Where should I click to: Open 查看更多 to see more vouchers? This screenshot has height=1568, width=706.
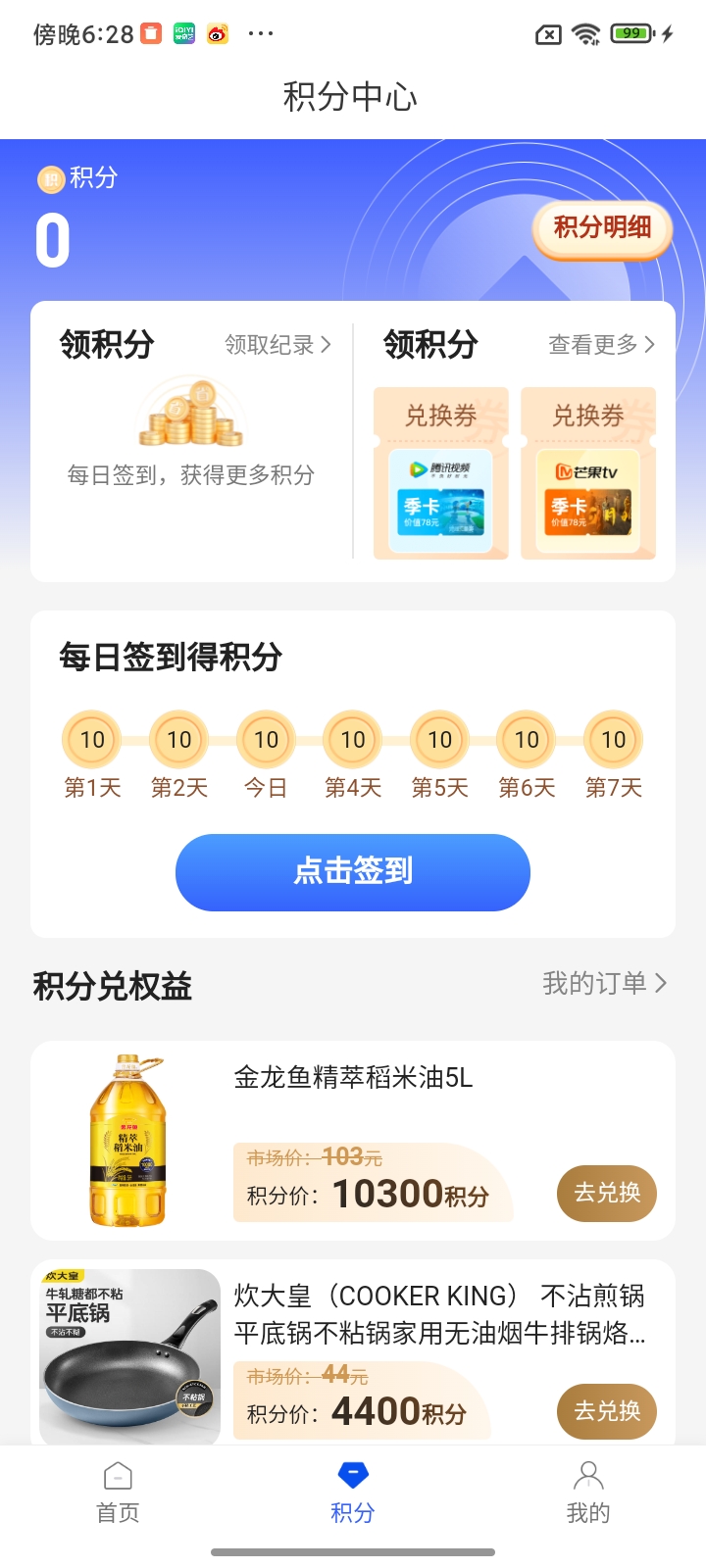pos(600,345)
